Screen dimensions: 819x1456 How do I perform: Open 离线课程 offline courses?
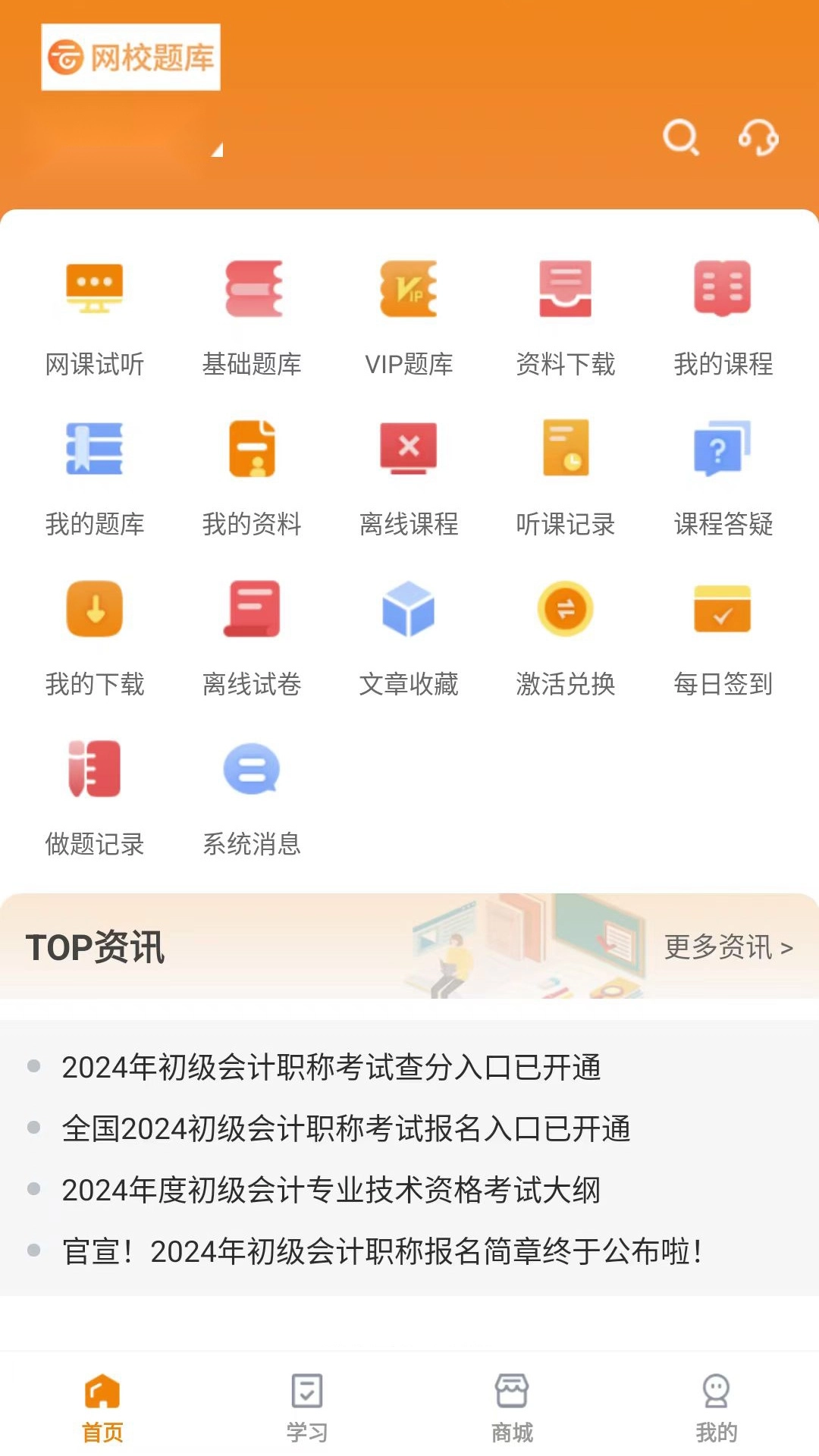click(408, 478)
